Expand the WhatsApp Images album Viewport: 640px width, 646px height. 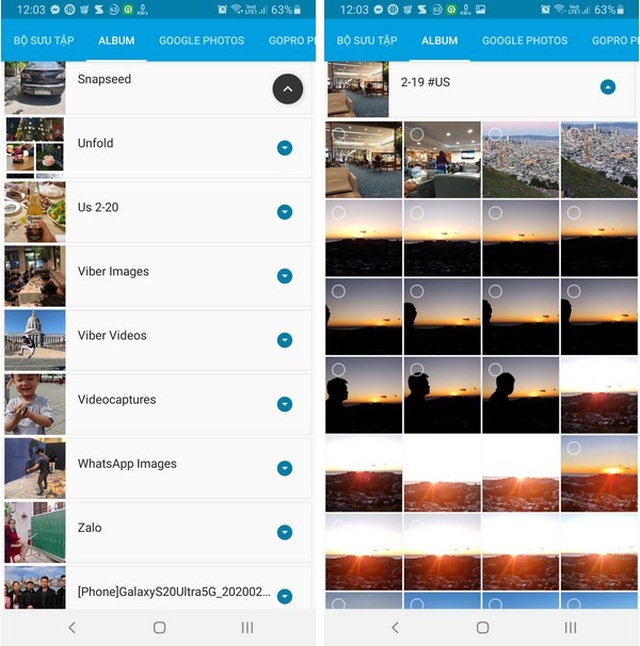tap(284, 468)
